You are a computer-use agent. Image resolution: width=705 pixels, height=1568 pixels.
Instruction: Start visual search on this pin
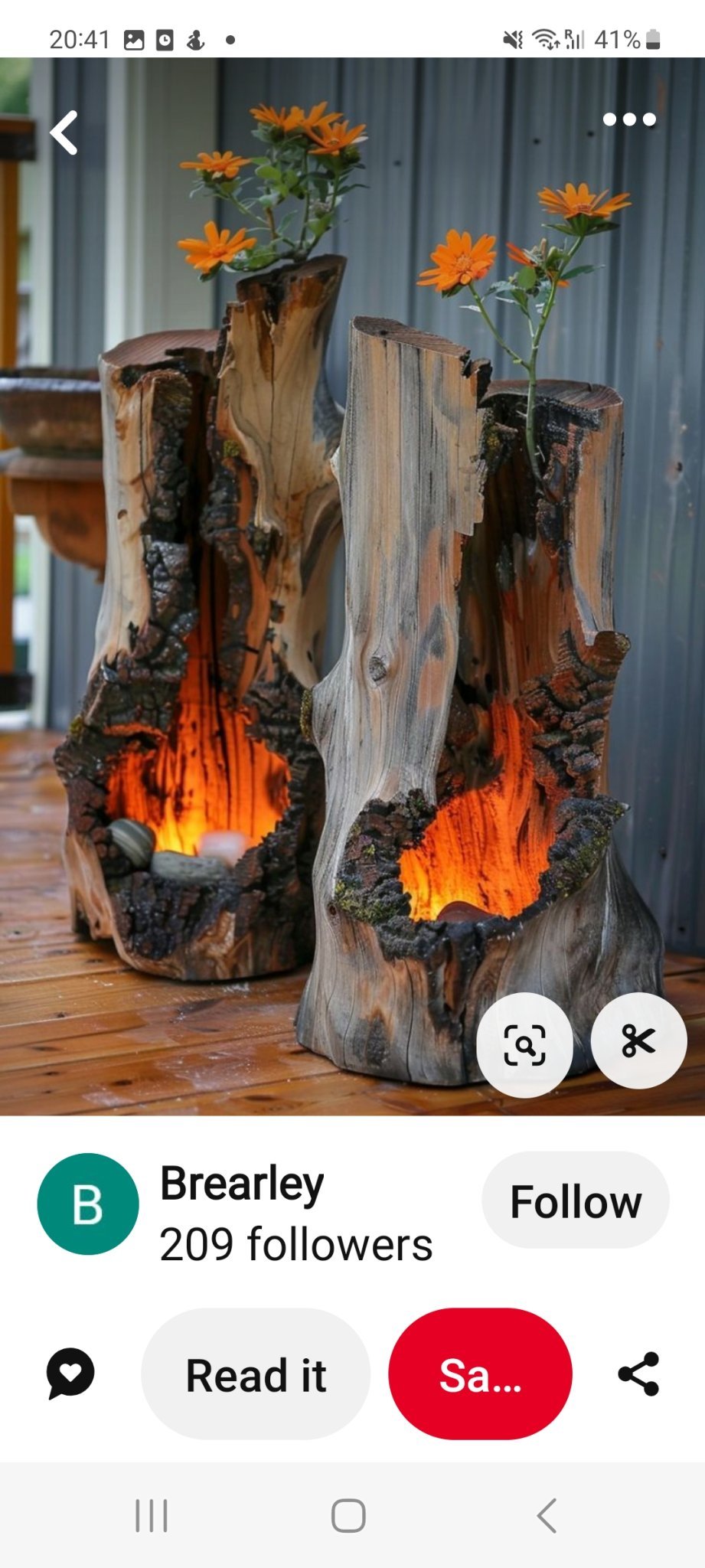tap(524, 1044)
